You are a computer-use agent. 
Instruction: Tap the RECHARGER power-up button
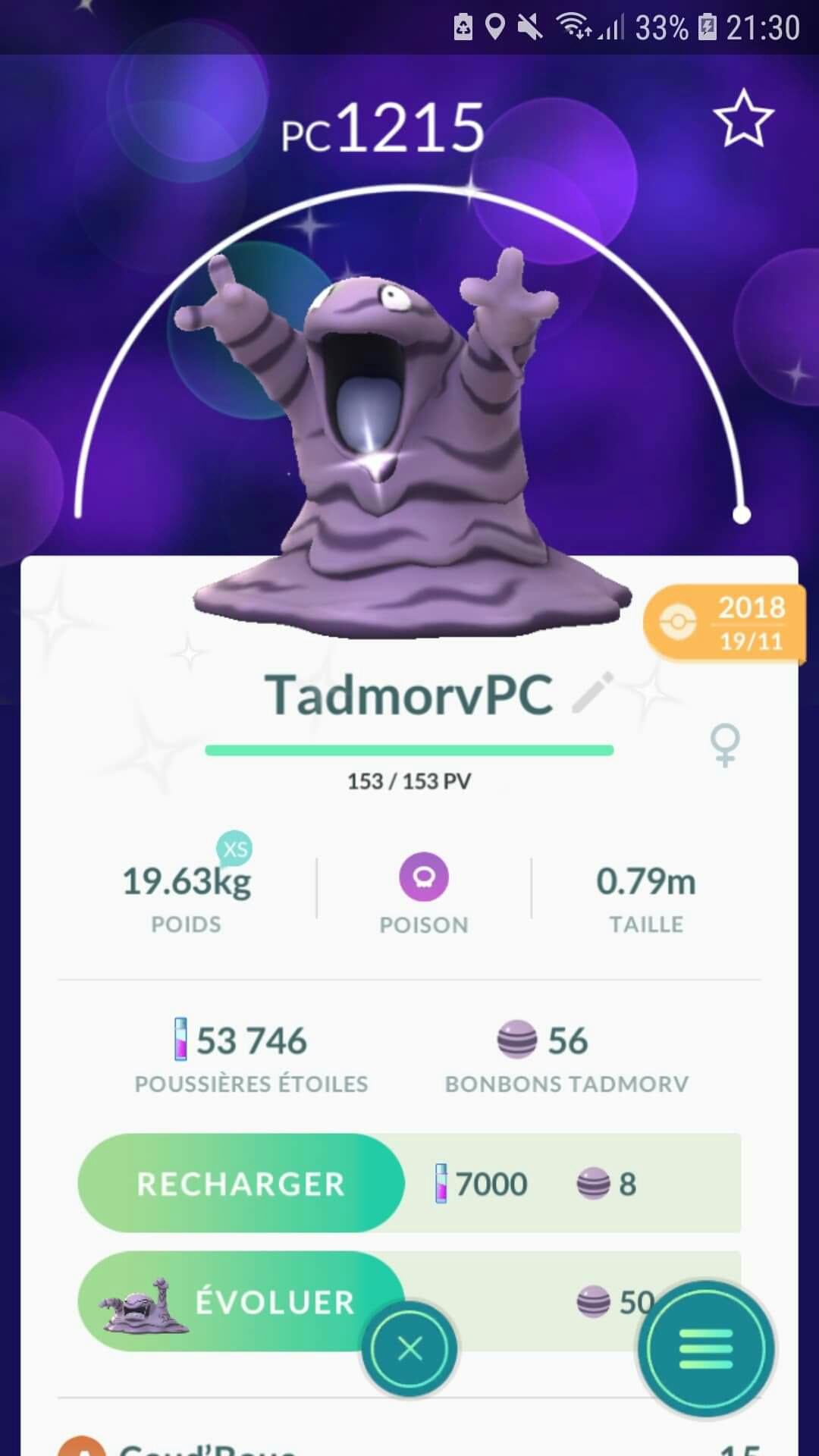(x=240, y=1183)
